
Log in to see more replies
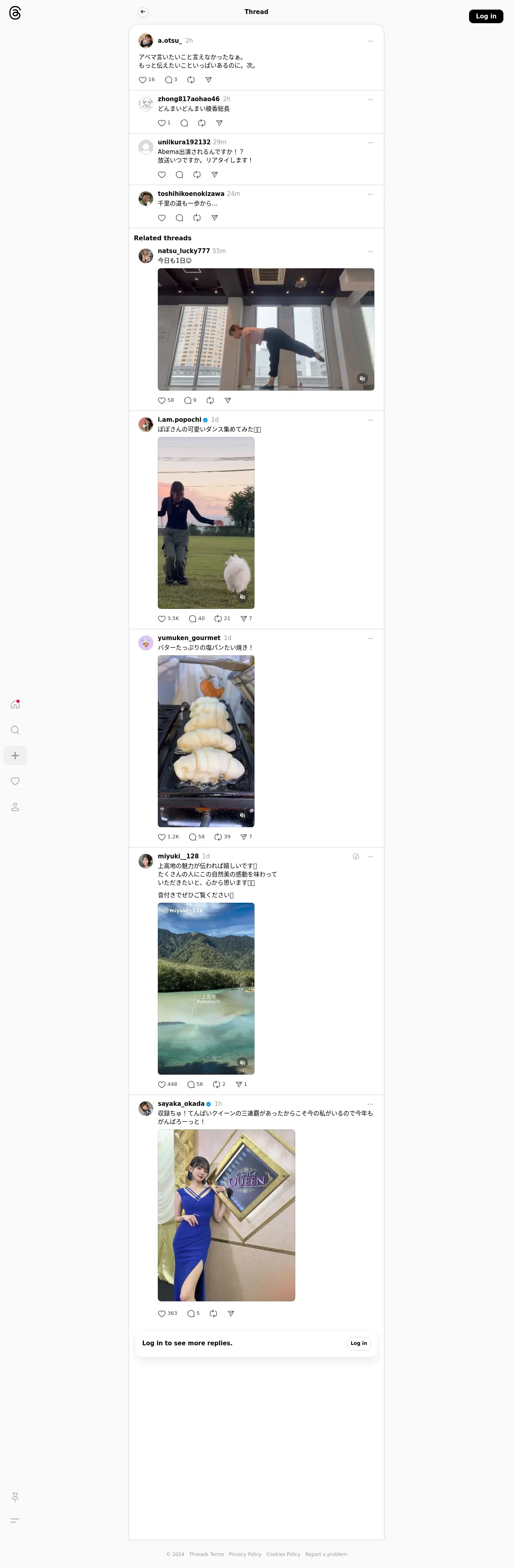coord(358,1343)
